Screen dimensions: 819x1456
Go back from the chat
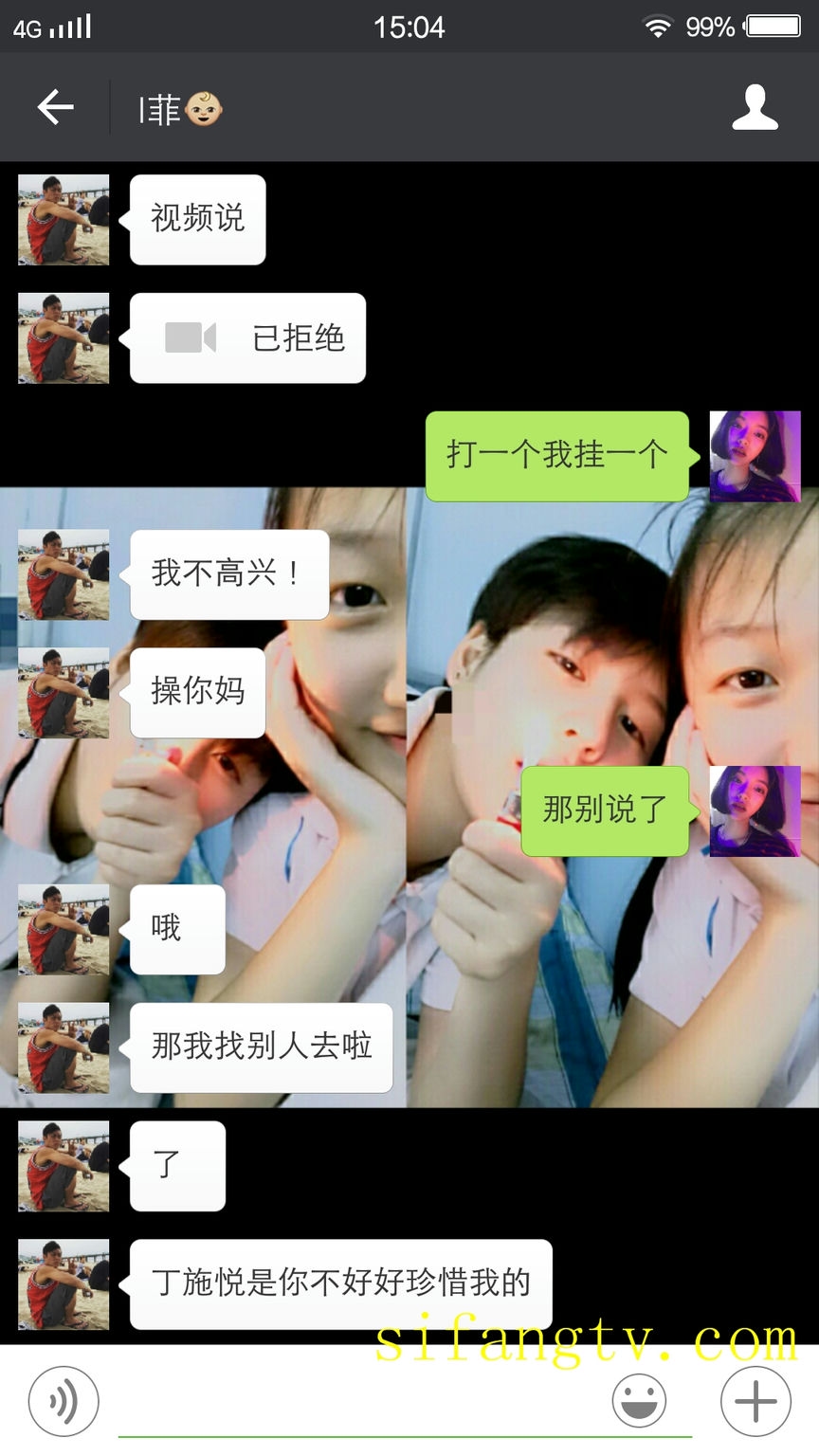point(56,107)
